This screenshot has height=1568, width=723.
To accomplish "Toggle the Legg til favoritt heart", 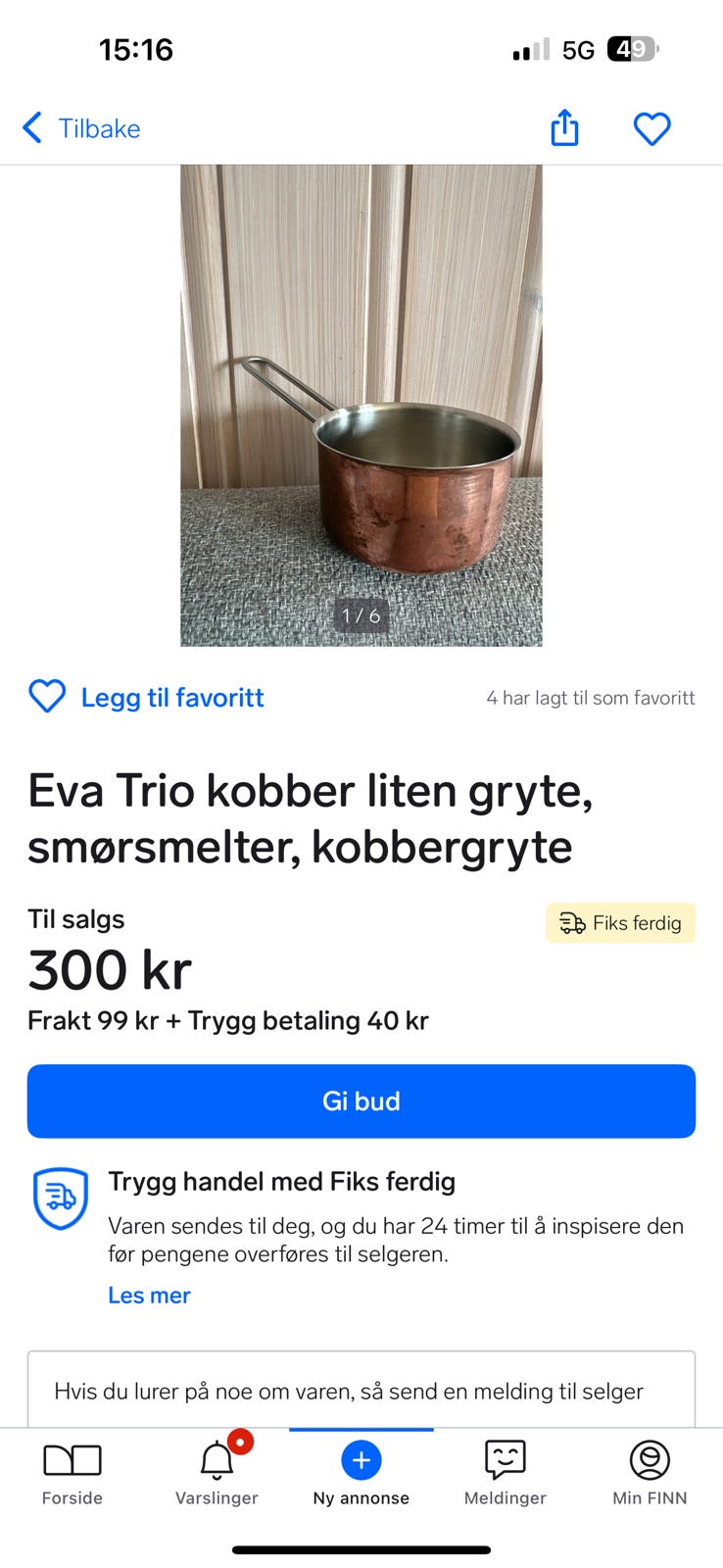I will tap(46, 697).
